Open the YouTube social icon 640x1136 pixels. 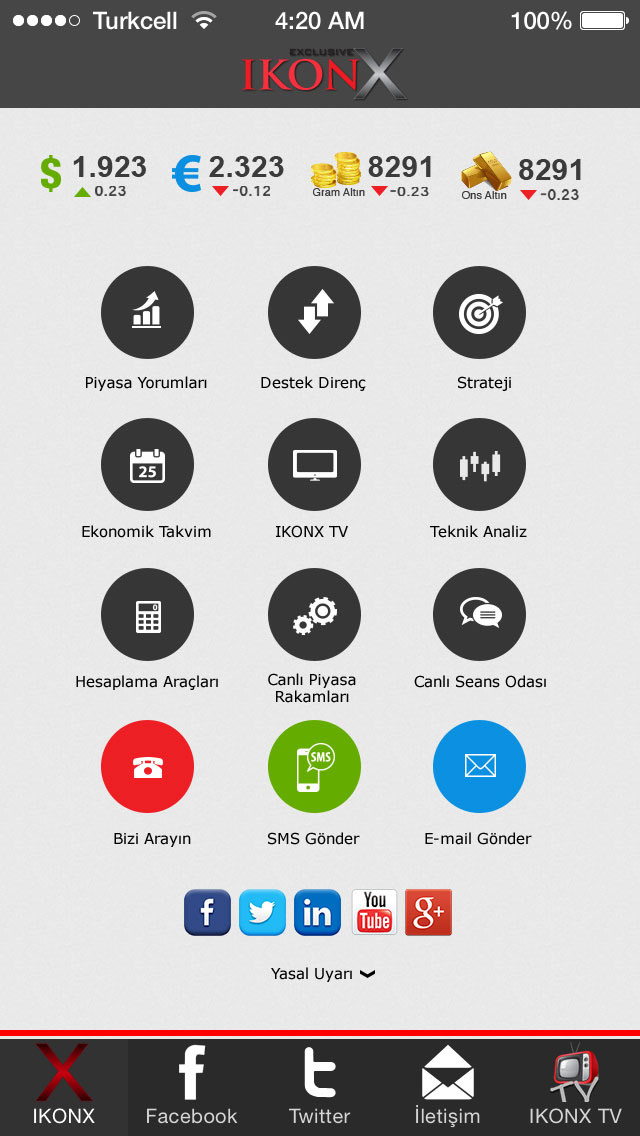(x=374, y=913)
